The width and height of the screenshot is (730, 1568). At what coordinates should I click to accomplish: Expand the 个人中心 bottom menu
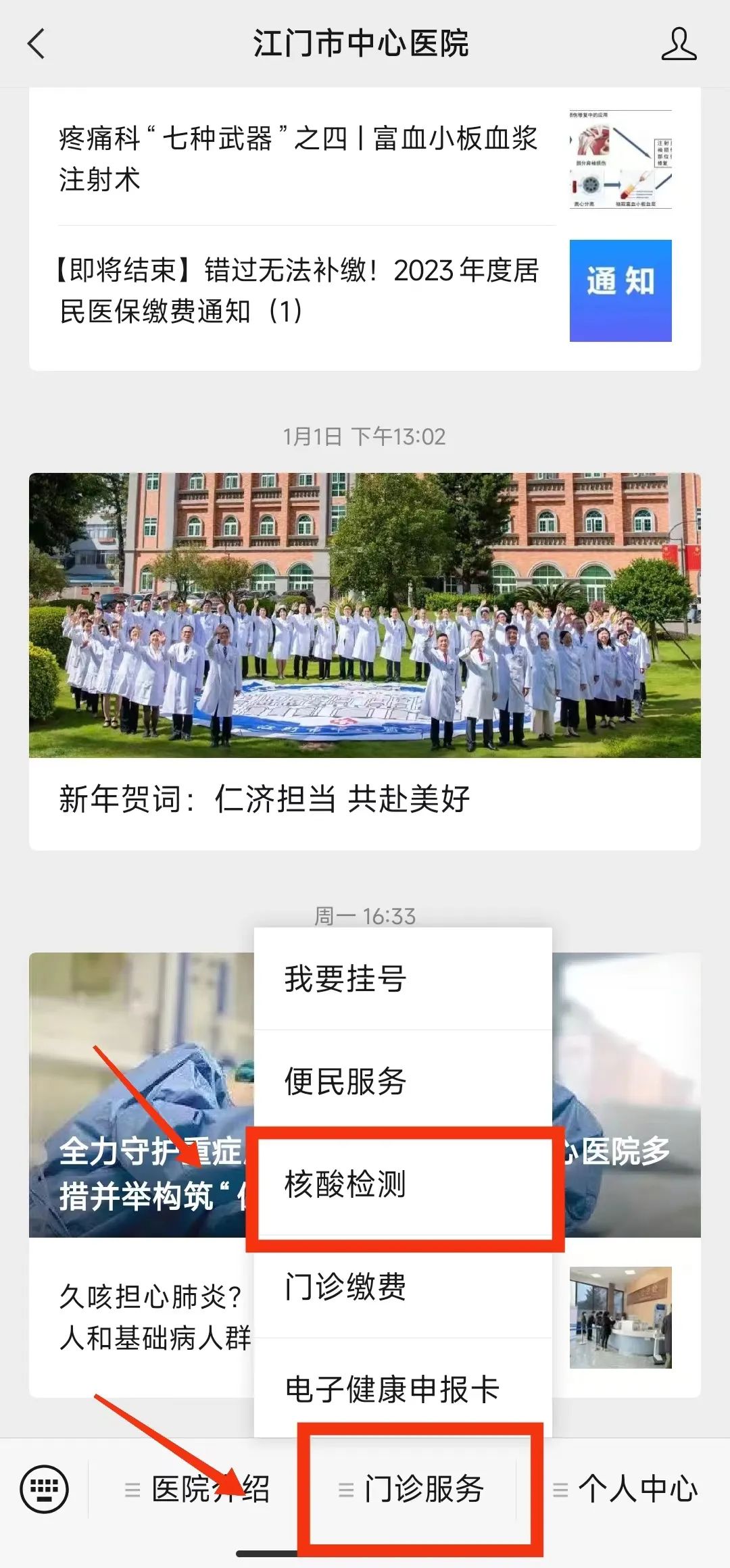tap(626, 1489)
